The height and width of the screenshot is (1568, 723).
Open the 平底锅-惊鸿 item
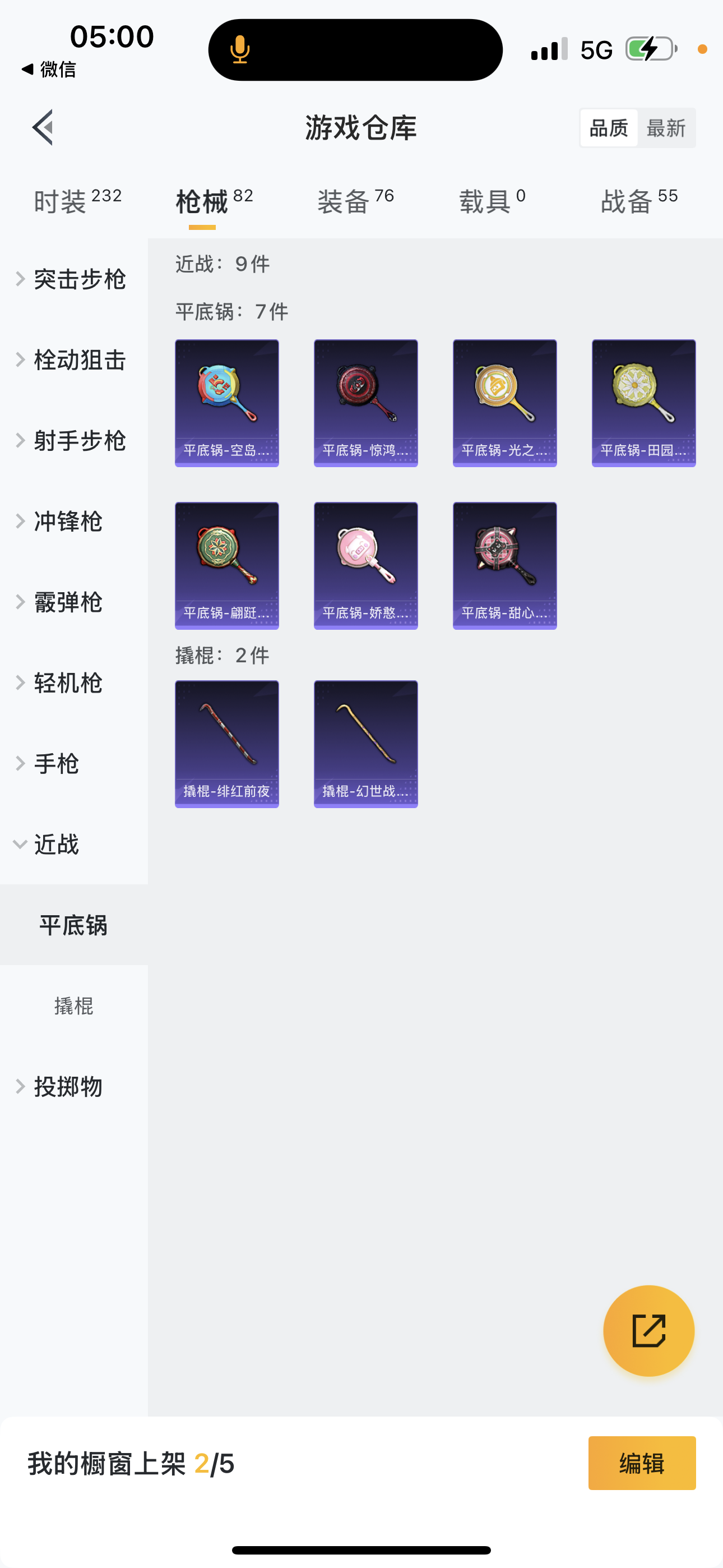[x=366, y=403]
